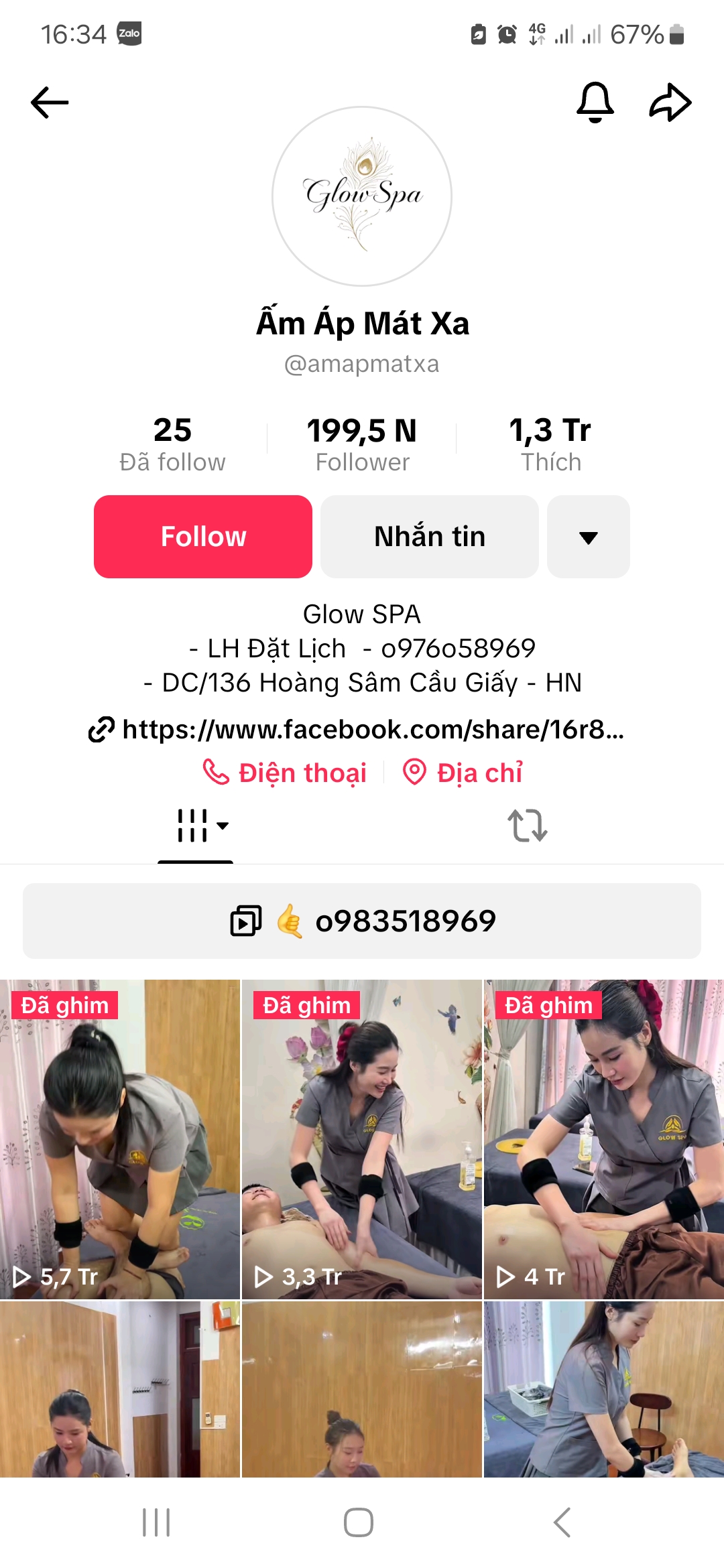Expand the dropdown arrow next to Nhắn tin
724x1568 pixels.
(588, 537)
